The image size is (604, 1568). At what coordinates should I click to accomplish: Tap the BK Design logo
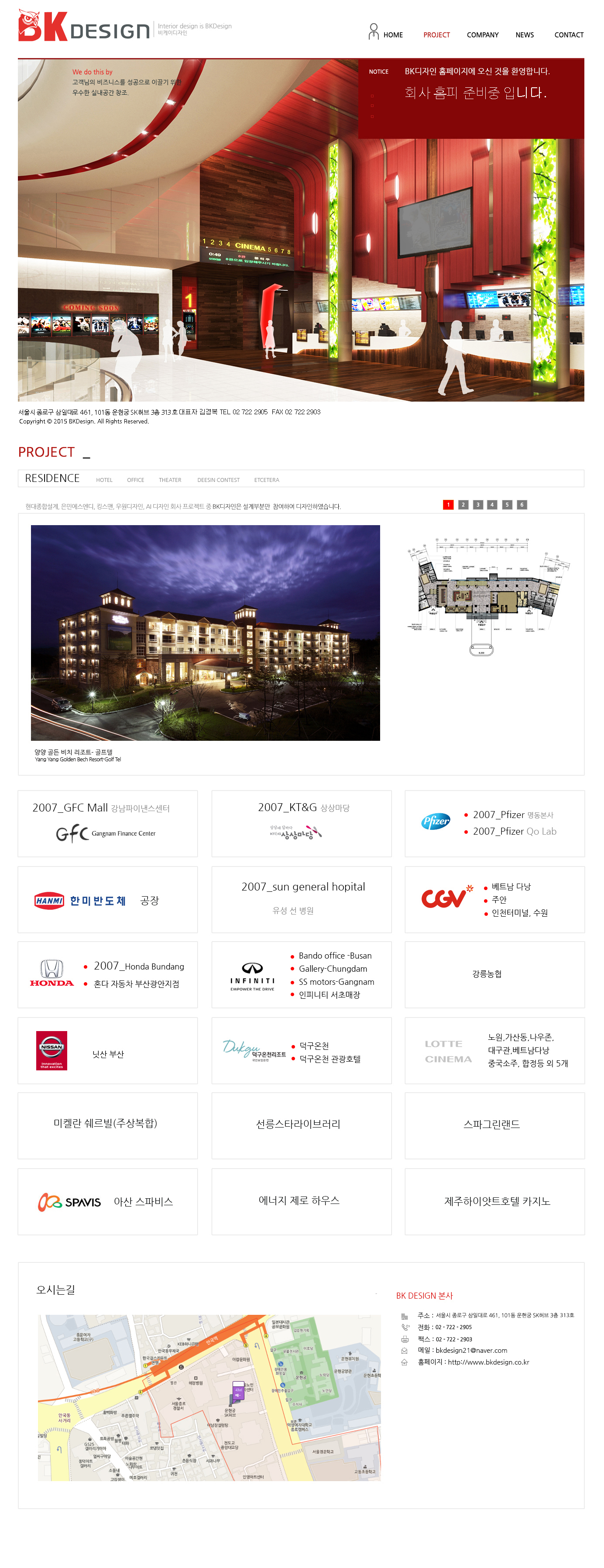84,26
